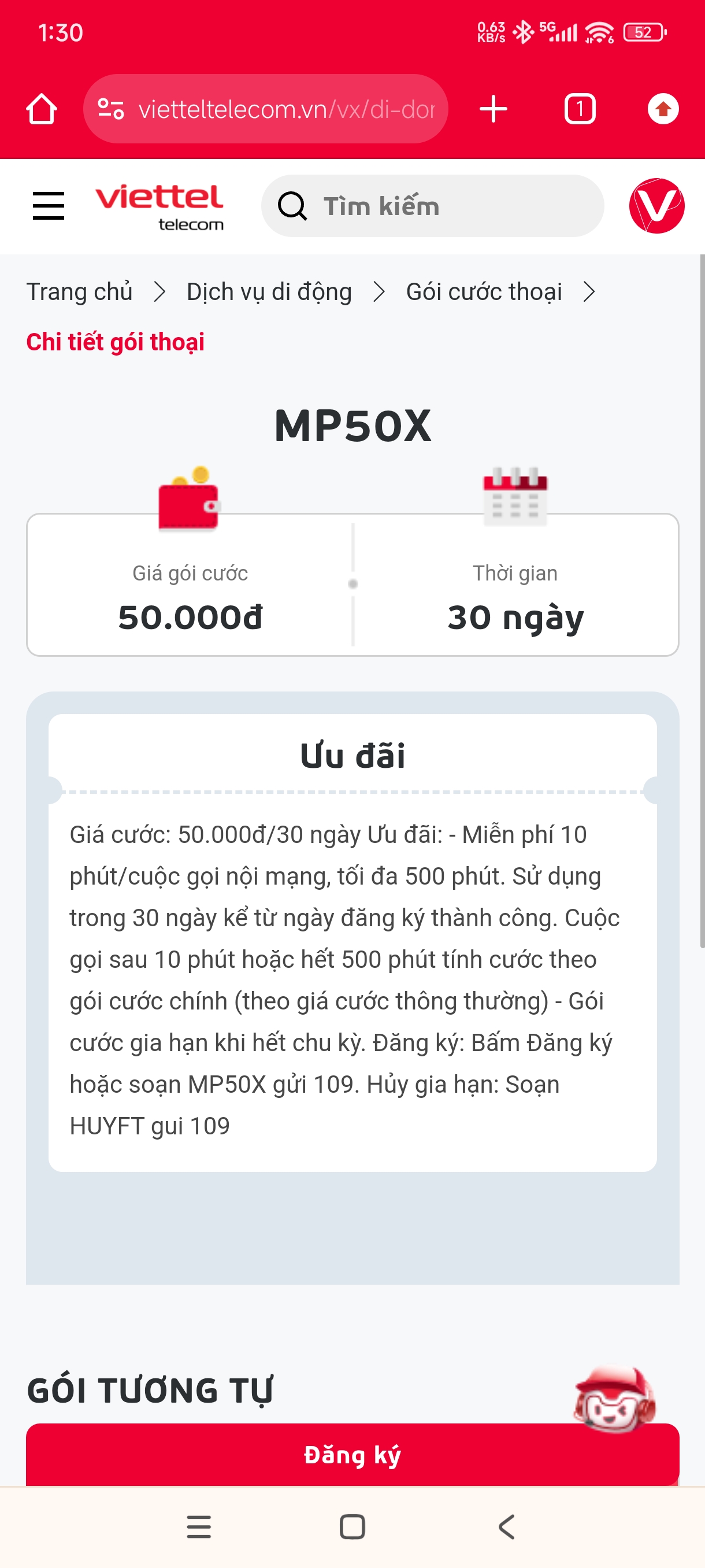
Task: Open the Trang chủ breadcrumb link
Action: [80, 291]
